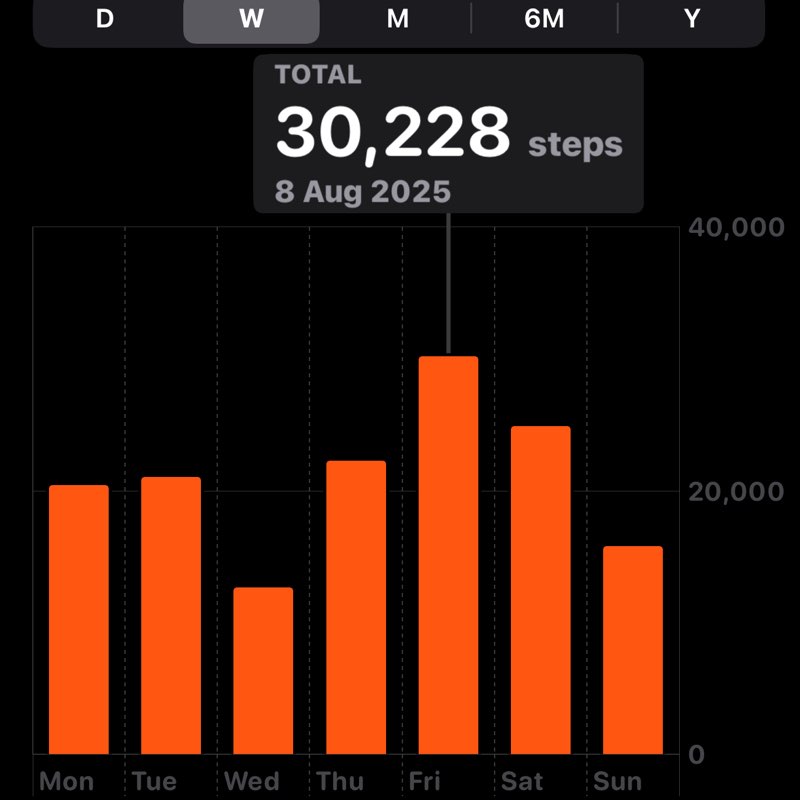This screenshot has height=800, width=800.
Task: Select Sunday's bar in the chart
Action: click(x=632, y=650)
